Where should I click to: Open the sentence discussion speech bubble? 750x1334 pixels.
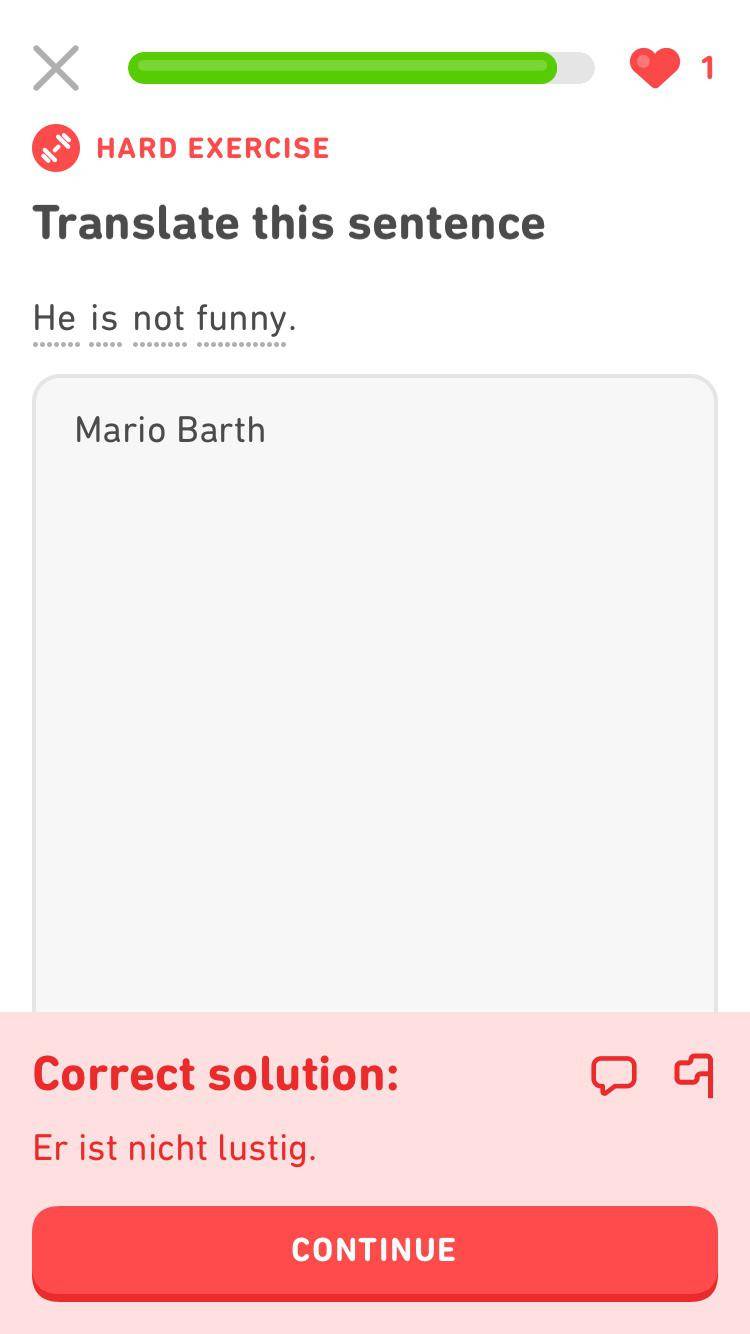click(615, 1075)
